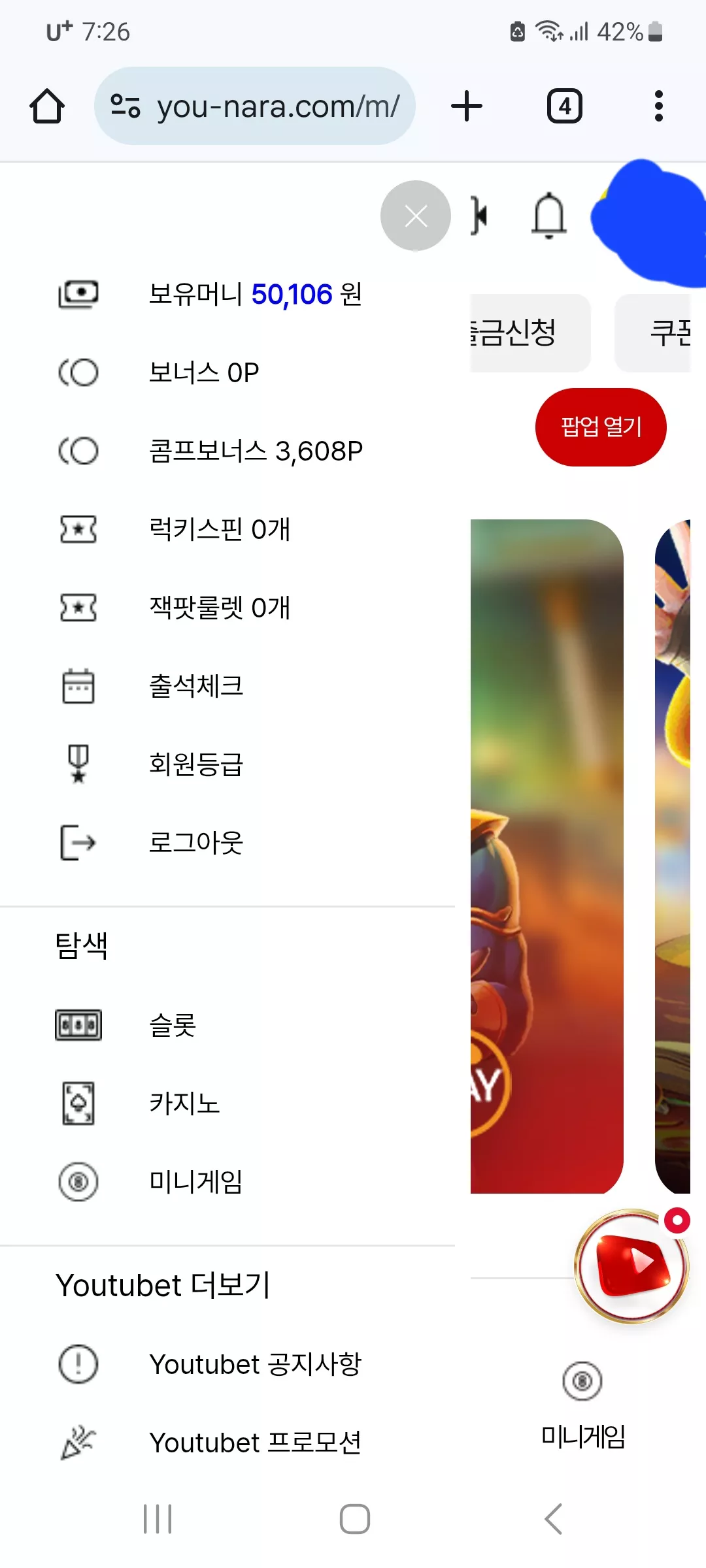This screenshot has height=1568, width=706.
Task: Open the 럭키스핀 row
Action: [227, 529]
